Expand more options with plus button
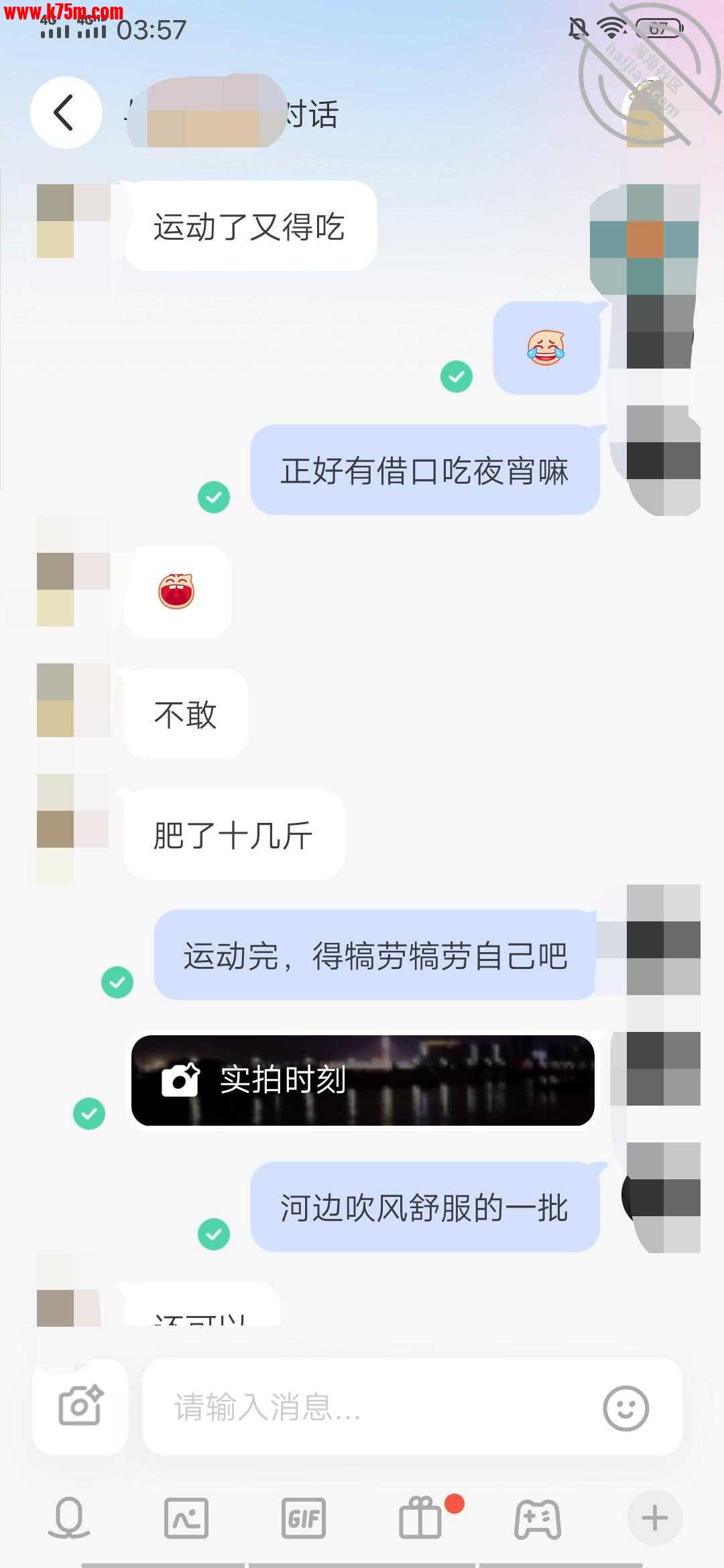 point(654,1518)
